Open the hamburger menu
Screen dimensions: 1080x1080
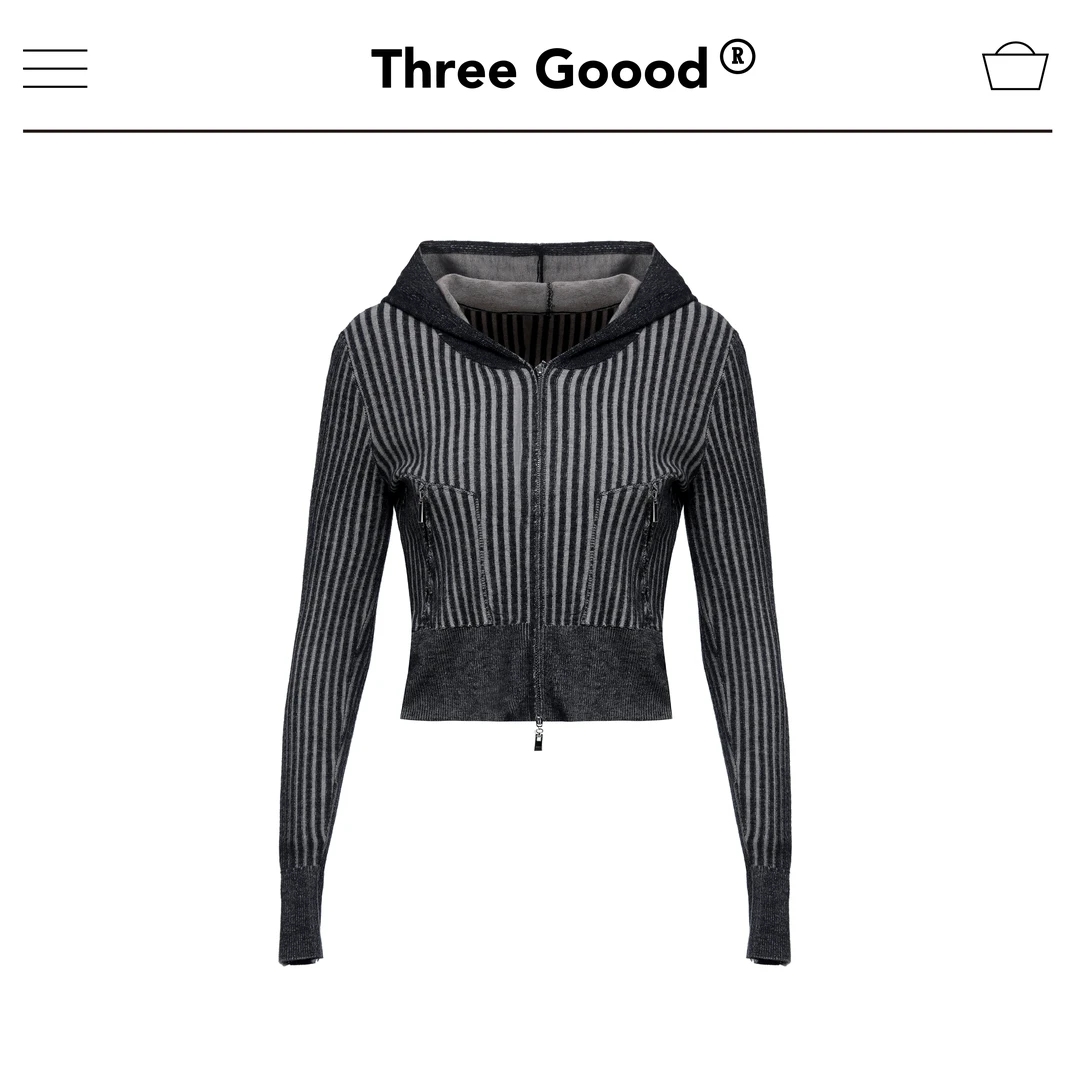pyautogui.click(x=55, y=68)
